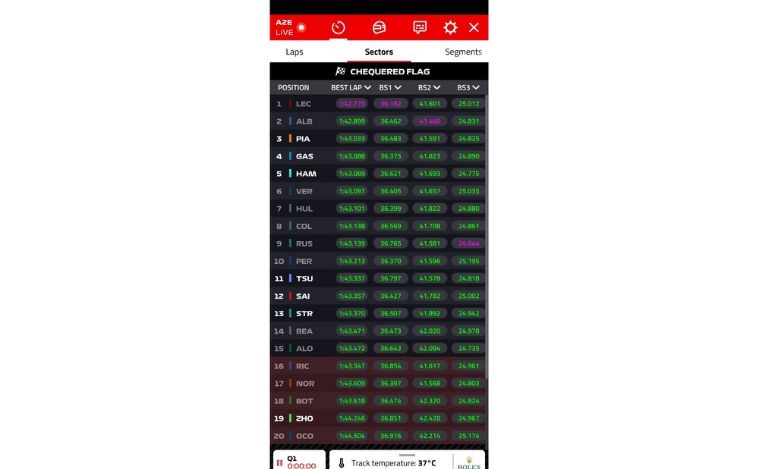772x469 pixels.
Task: Open the race control messages icon
Action: 420,28
